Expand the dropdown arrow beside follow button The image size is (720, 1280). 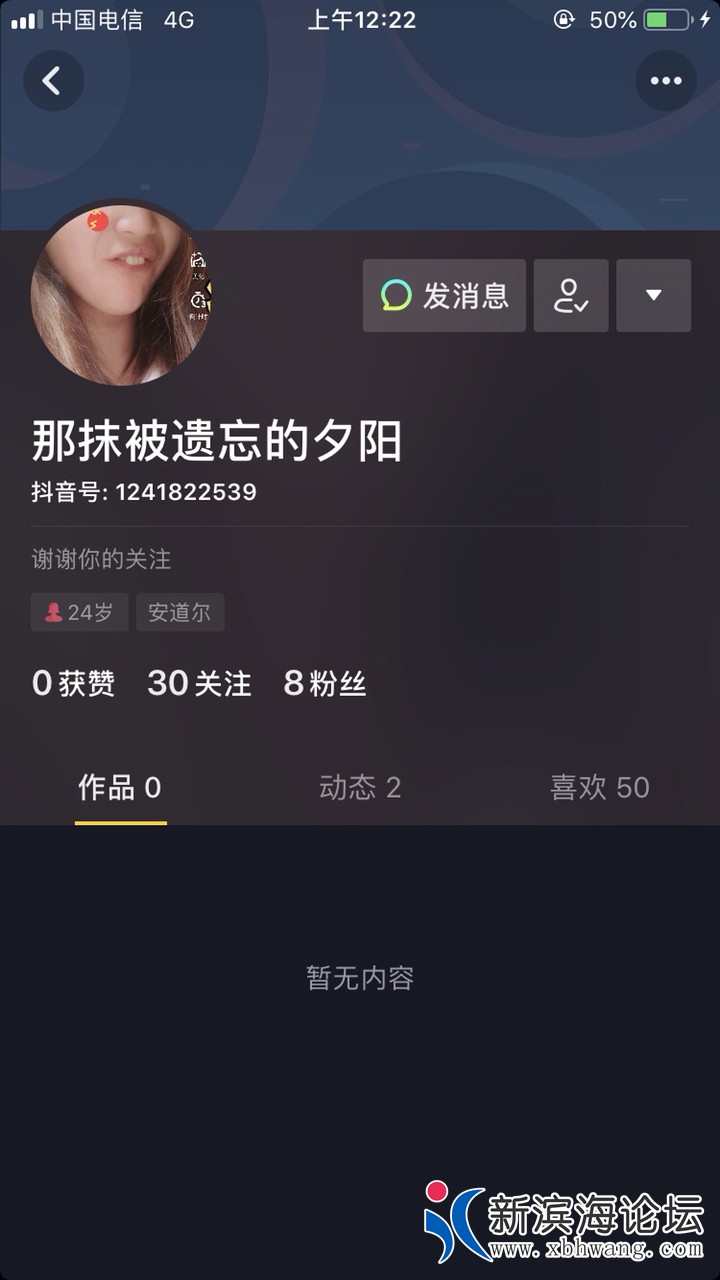click(653, 296)
